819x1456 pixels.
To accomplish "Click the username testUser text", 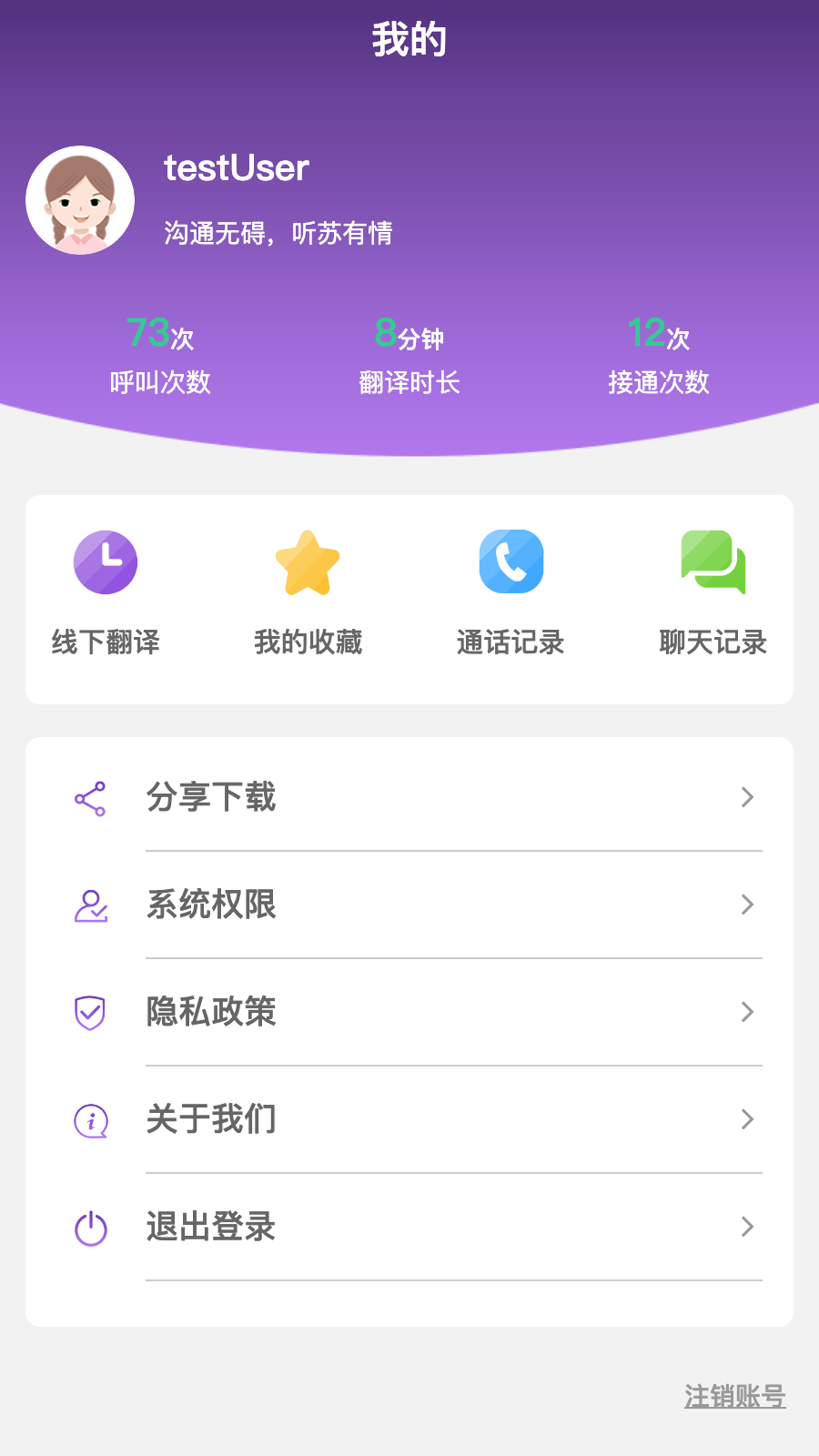I will tap(236, 169).
